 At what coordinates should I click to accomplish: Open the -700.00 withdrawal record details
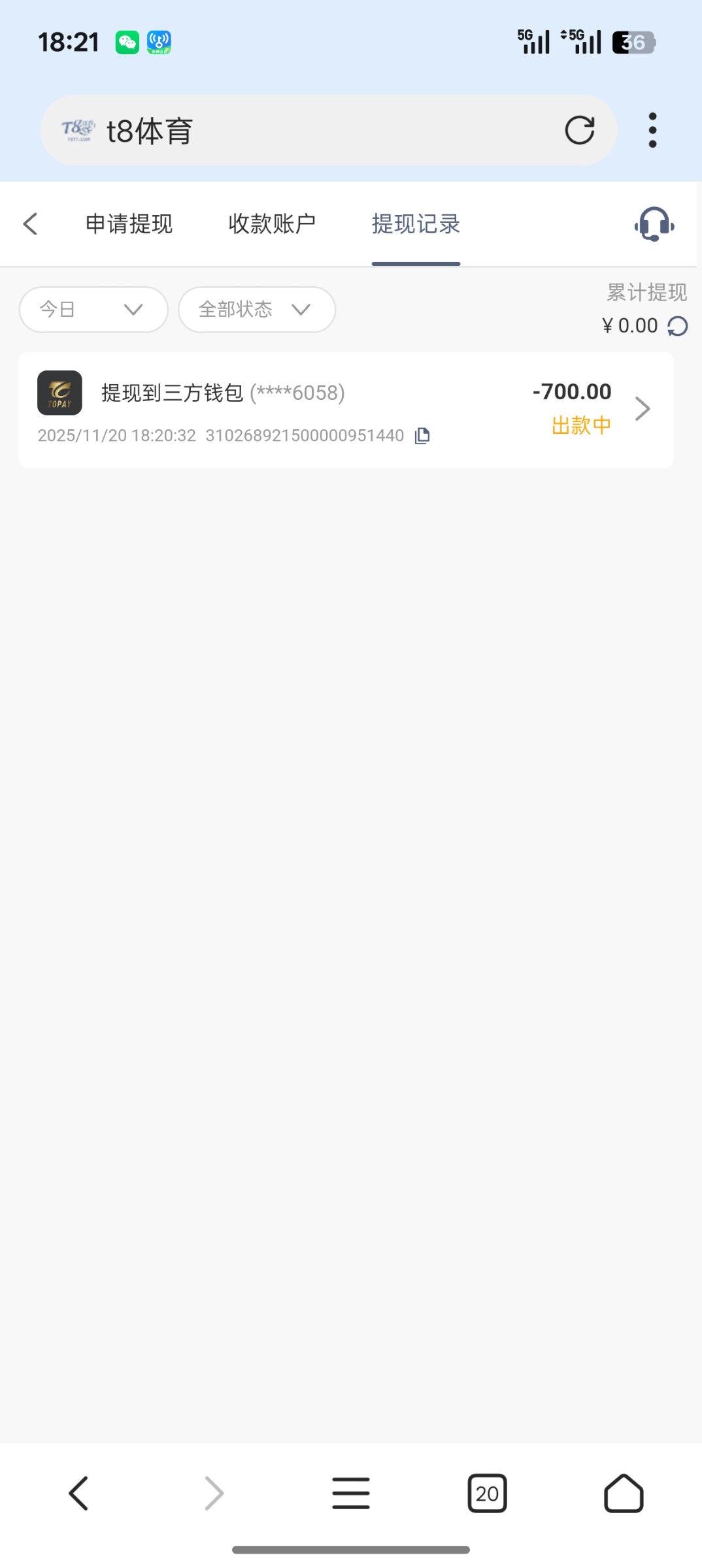pos(643,409)
